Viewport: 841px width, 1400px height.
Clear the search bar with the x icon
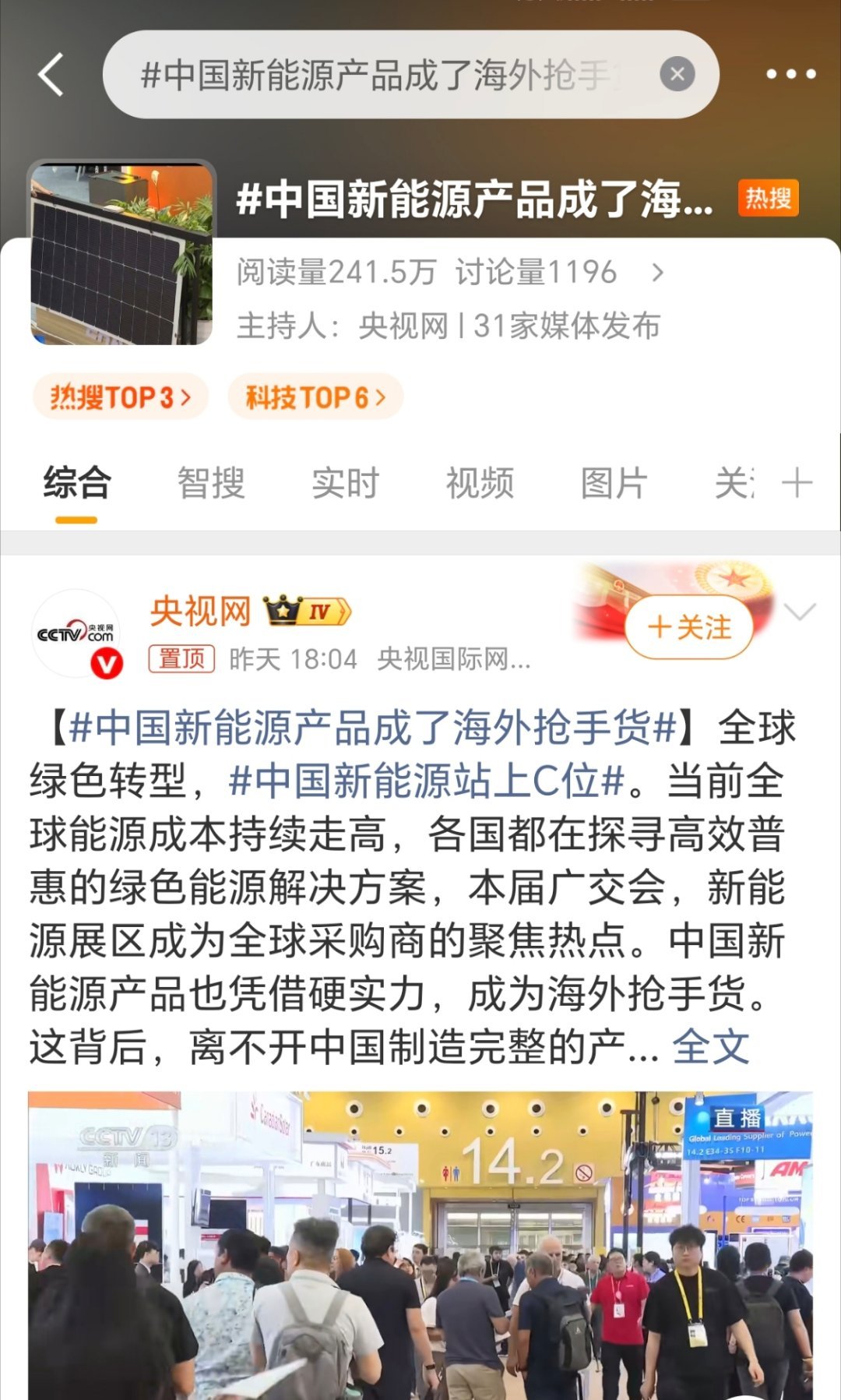pyautogui.click(x=677, y=73)
